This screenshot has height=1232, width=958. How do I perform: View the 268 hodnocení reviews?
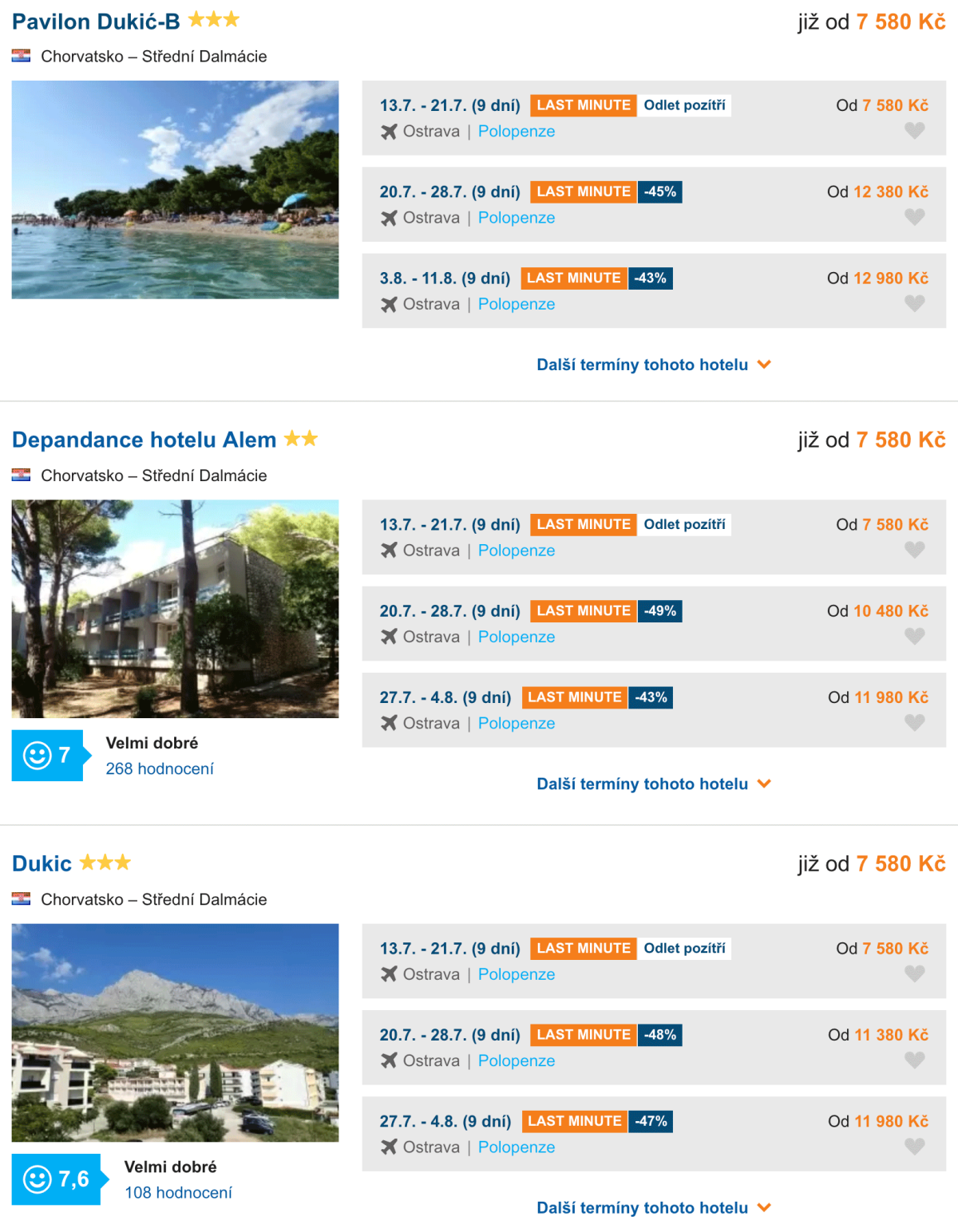point(160,768)
